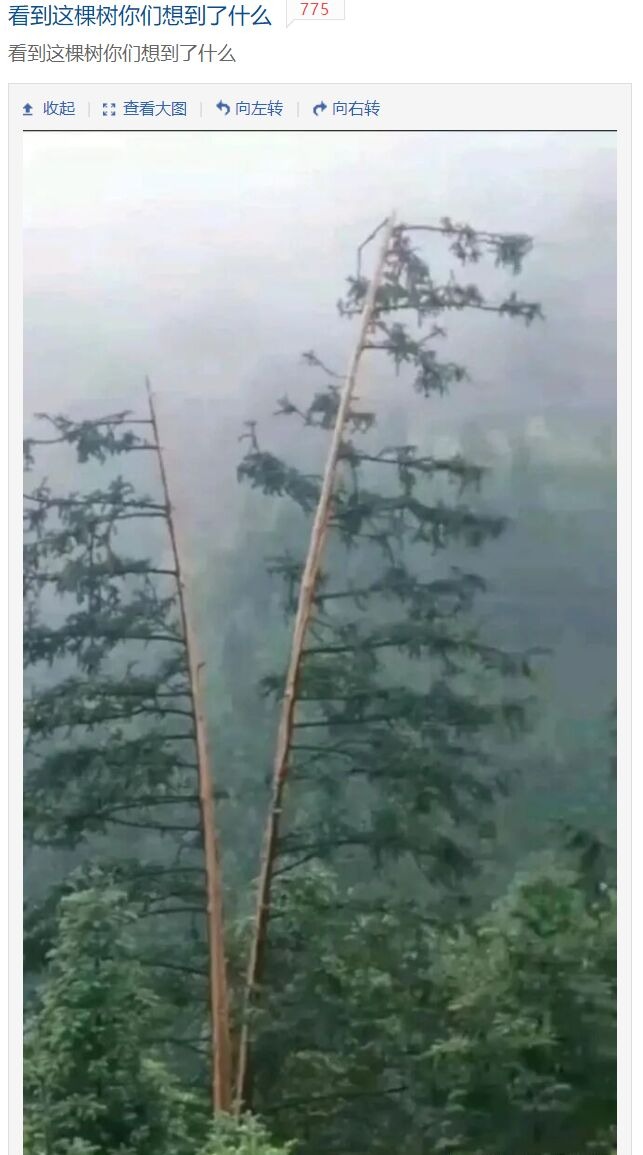Collapse the image with 收起
Screen dimensions: 643x1155
[49, 109]
